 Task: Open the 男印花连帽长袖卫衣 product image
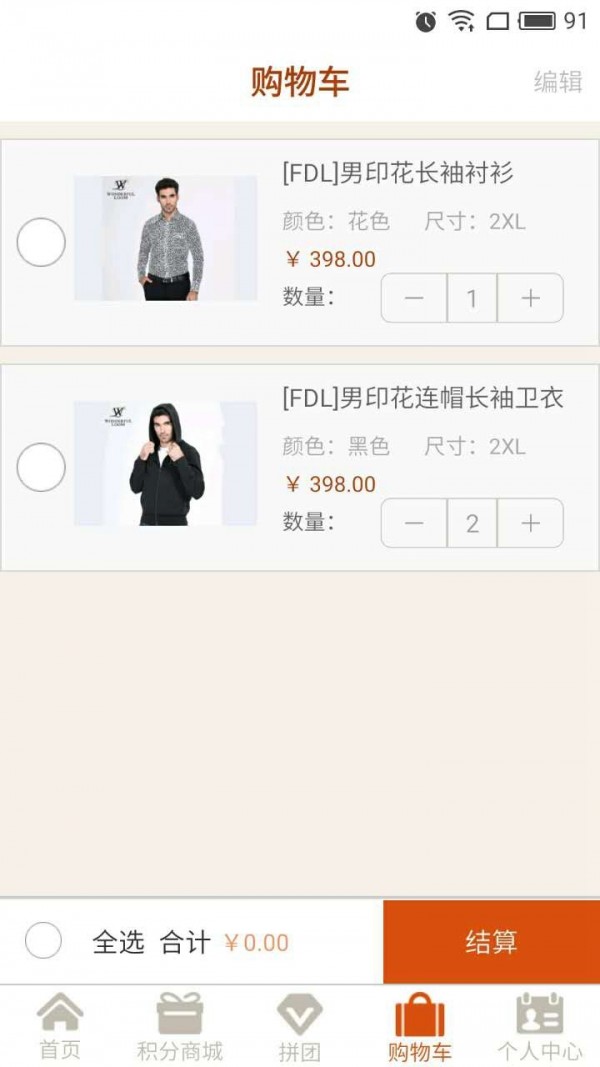tap(165, 463)
